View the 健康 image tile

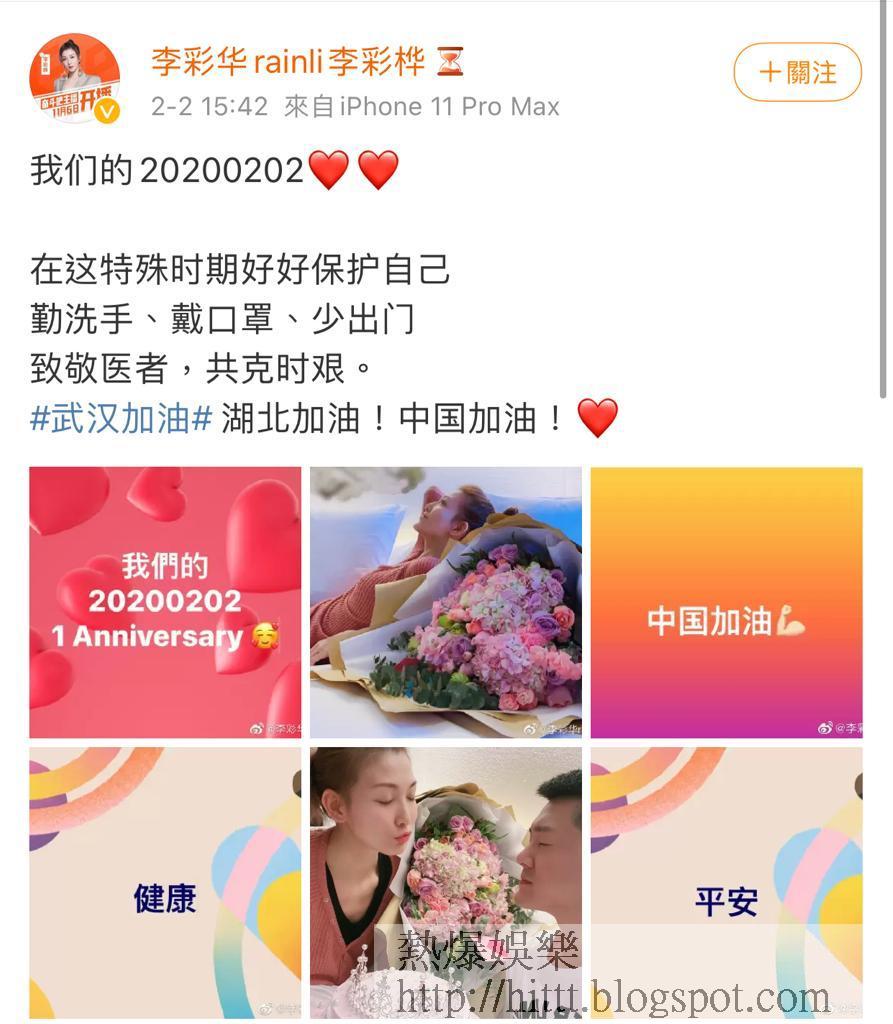point(165,880)
